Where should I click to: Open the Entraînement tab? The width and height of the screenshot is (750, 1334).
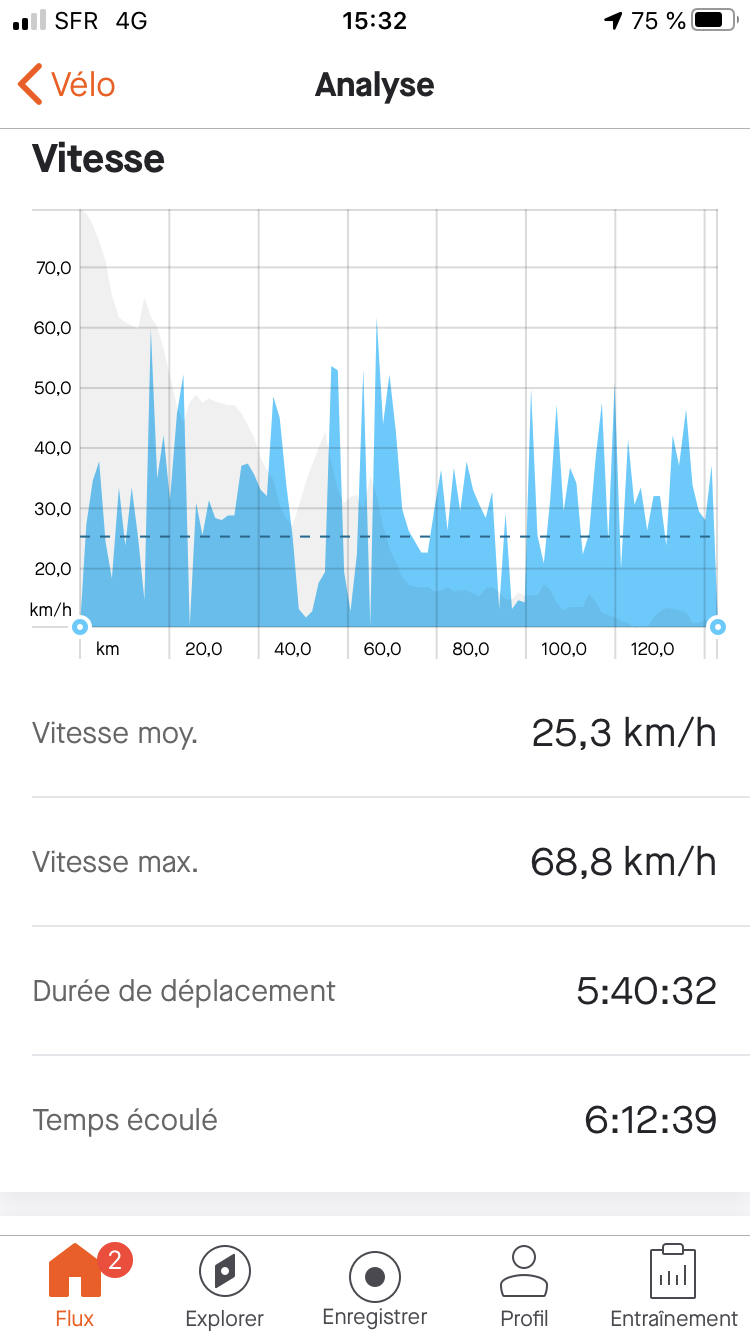tap(674, 1285)
